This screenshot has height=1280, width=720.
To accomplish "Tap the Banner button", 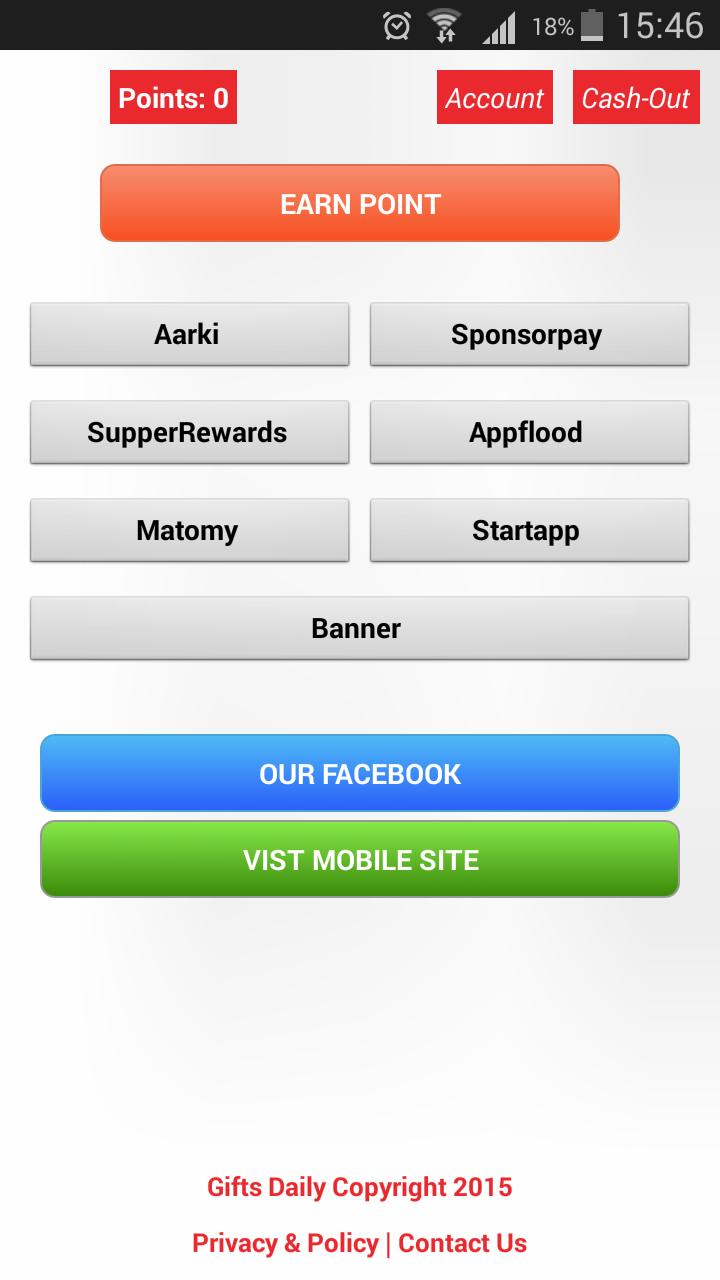I will [x=359, y=628].
